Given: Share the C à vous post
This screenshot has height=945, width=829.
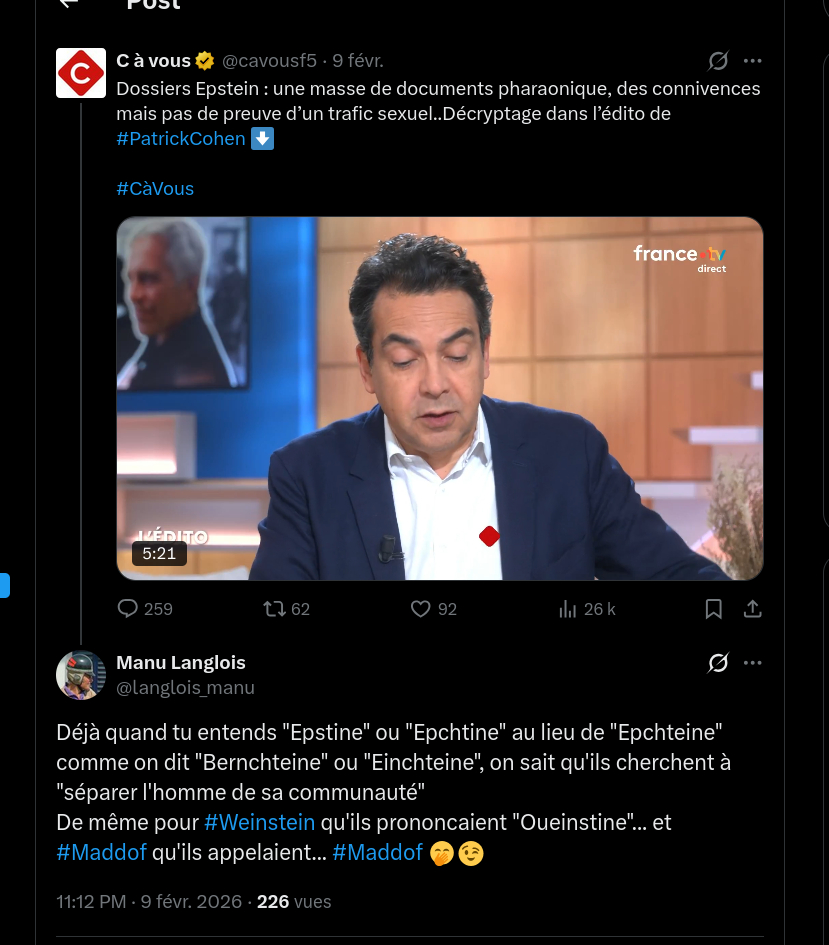Looking at the screenshot, I should tap(754, 608).
